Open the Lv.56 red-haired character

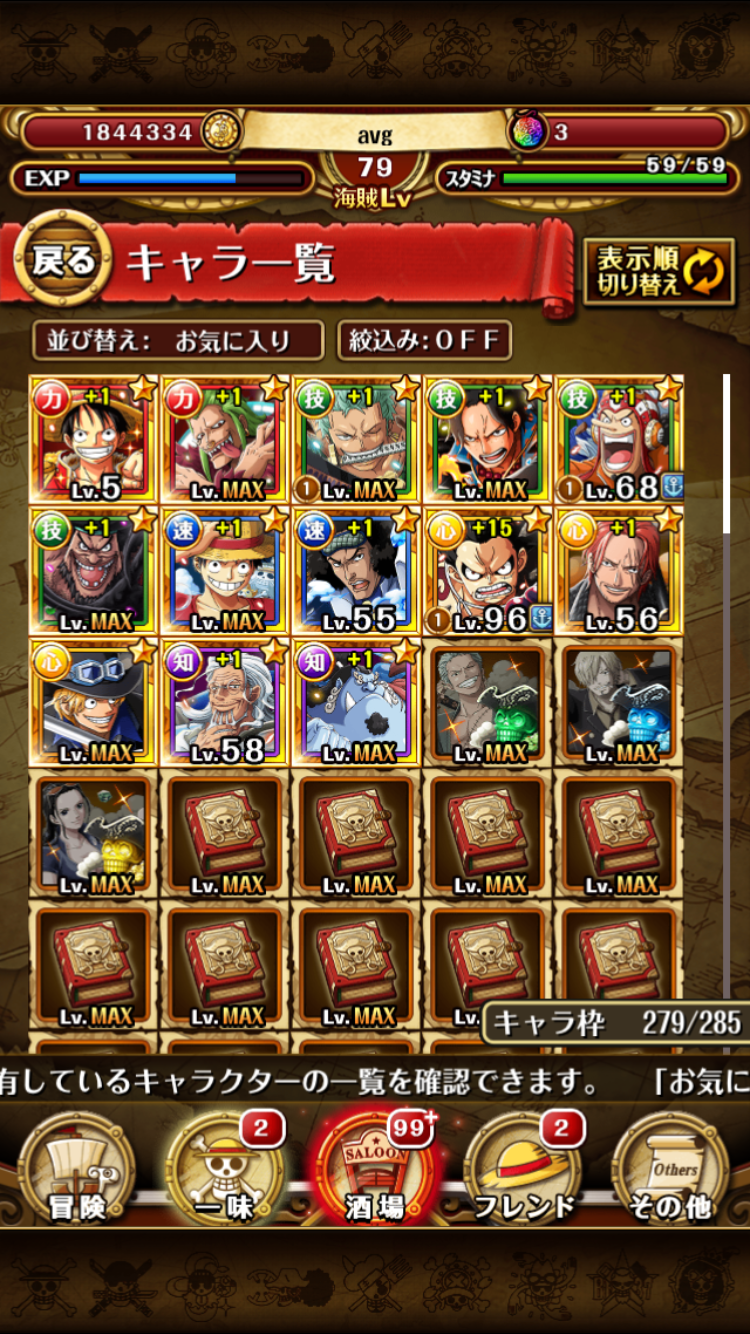(x=619, y=571)
